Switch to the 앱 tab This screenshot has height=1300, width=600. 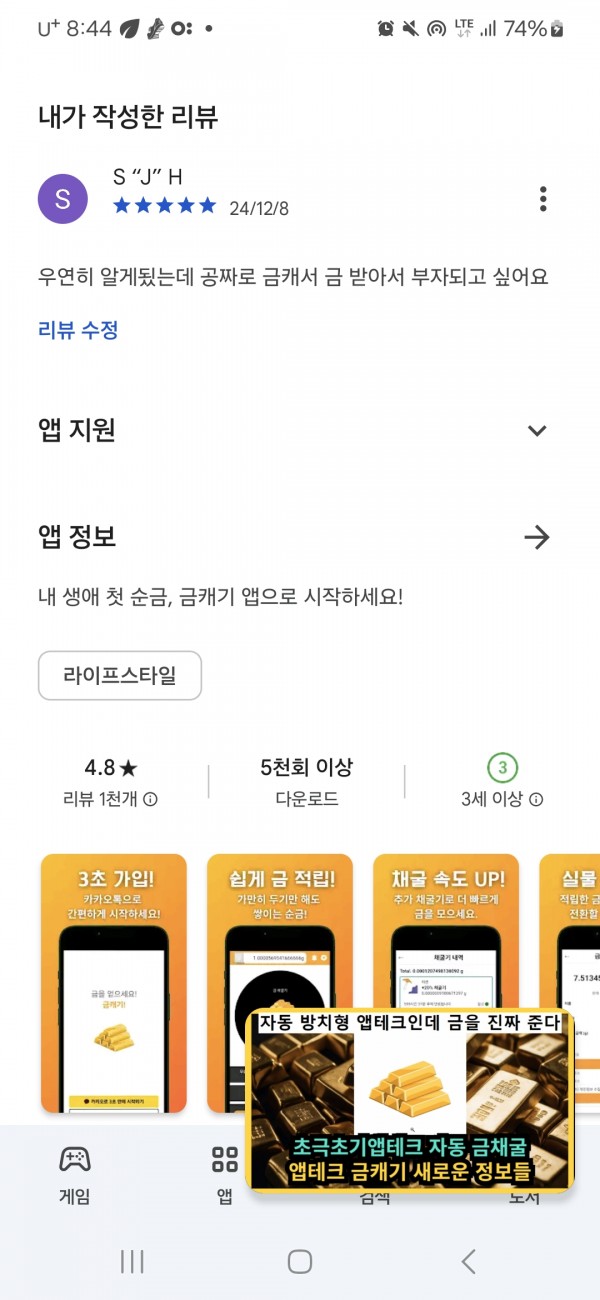click(x=225, y=1174)
